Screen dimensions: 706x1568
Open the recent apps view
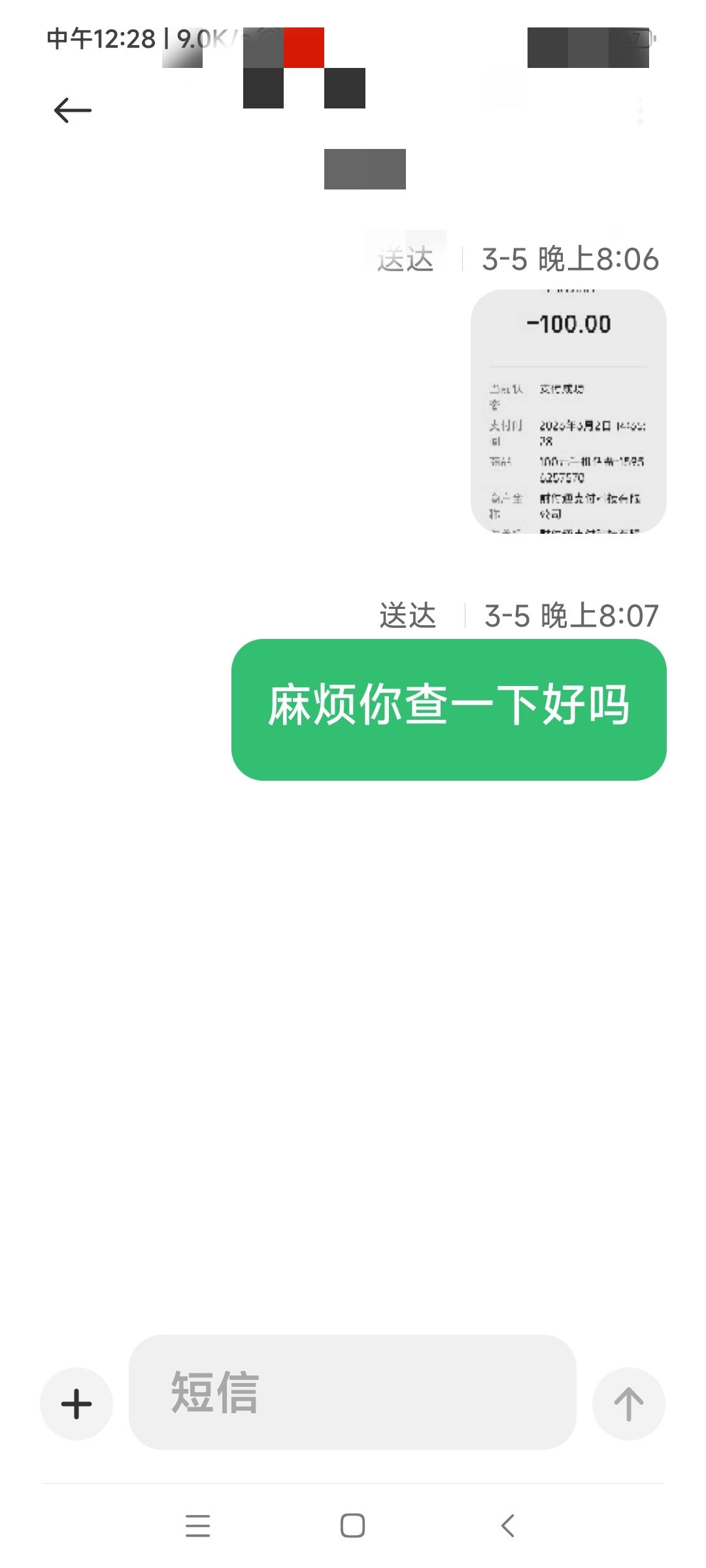[197, 1526]
